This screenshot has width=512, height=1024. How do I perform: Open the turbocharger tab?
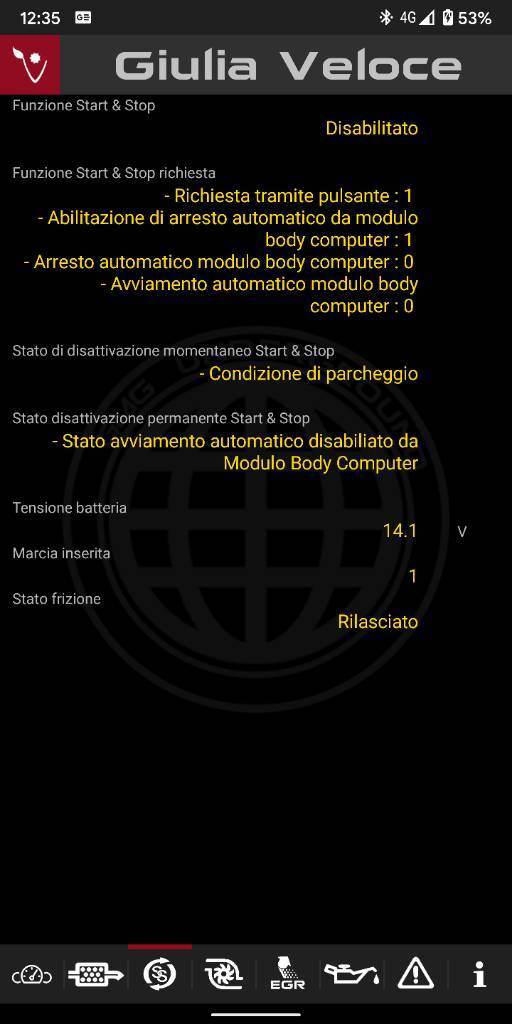coord(224,976)
